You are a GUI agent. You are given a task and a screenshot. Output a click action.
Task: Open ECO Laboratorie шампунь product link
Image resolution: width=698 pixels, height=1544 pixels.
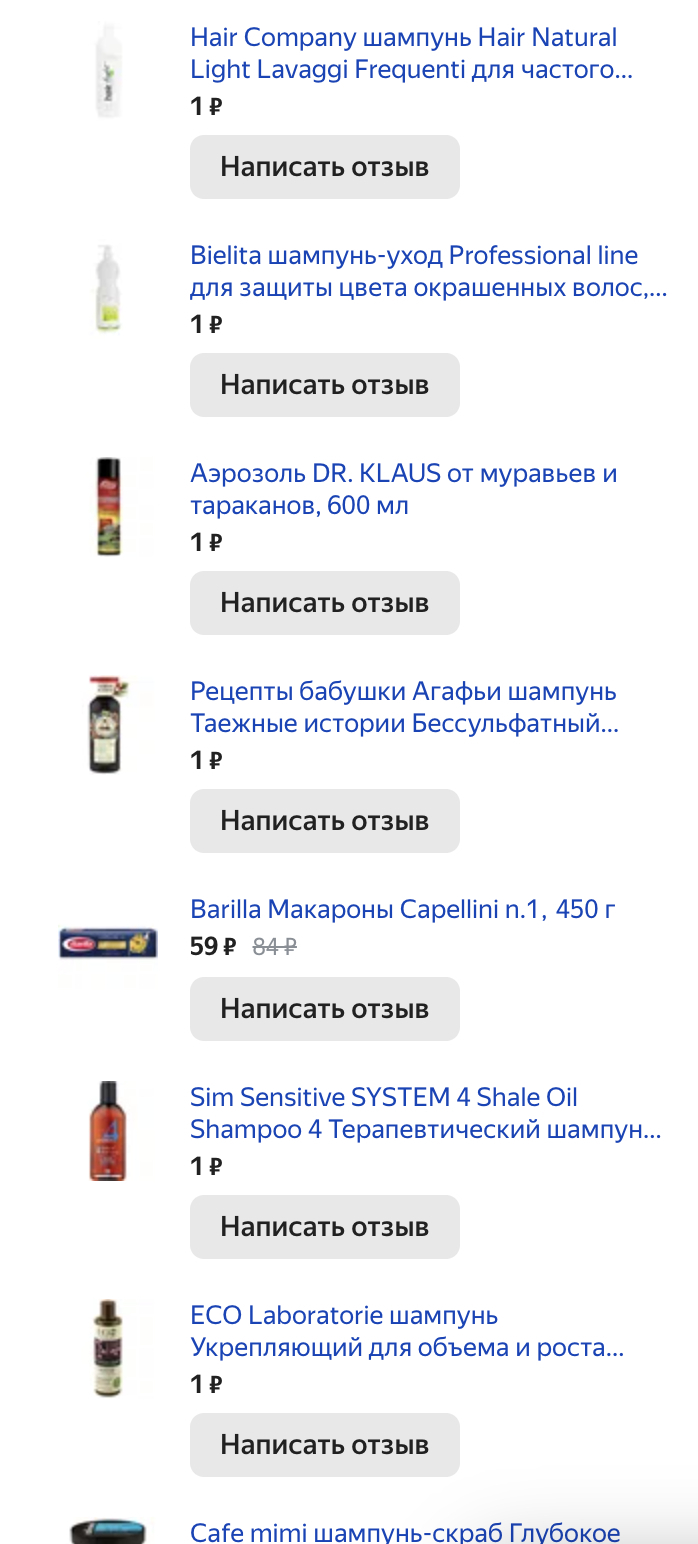coord(406,1331)
